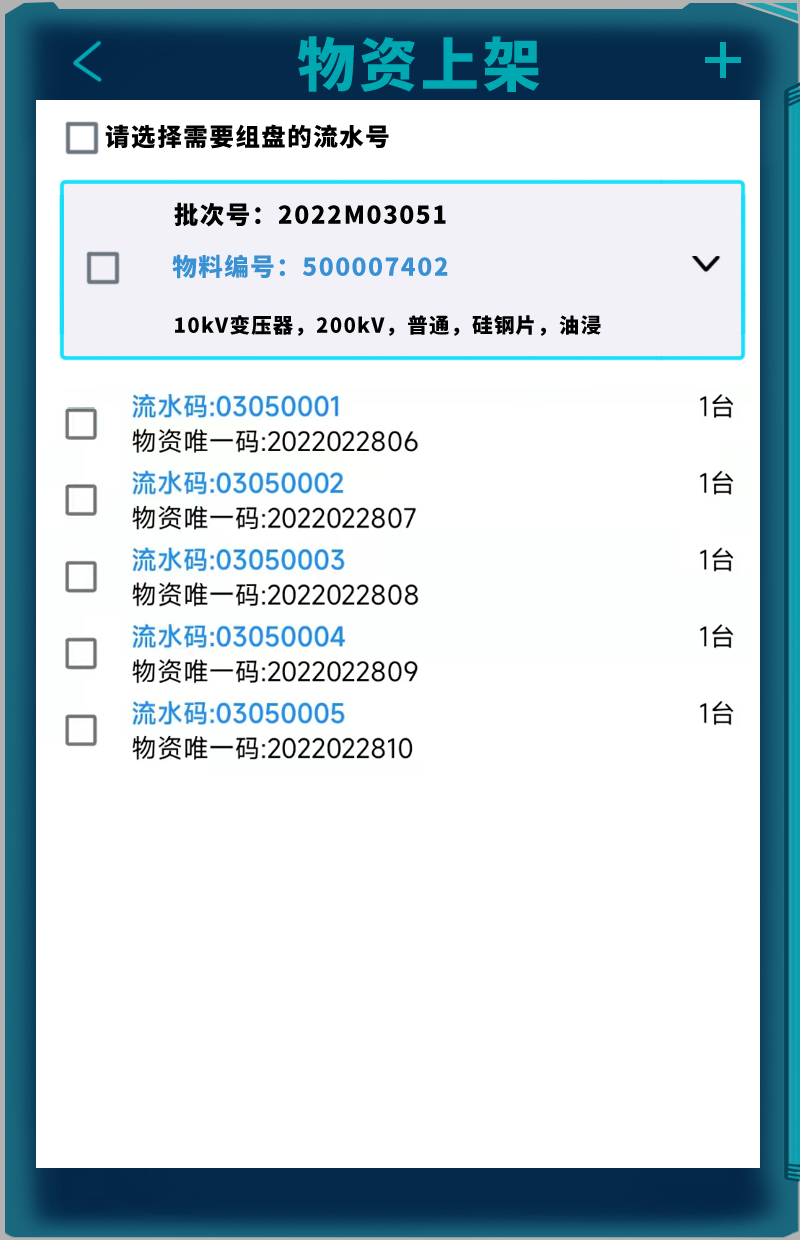
Task: Collapse the batch 2022M03051 chevron
Action: tap(706, 264)
